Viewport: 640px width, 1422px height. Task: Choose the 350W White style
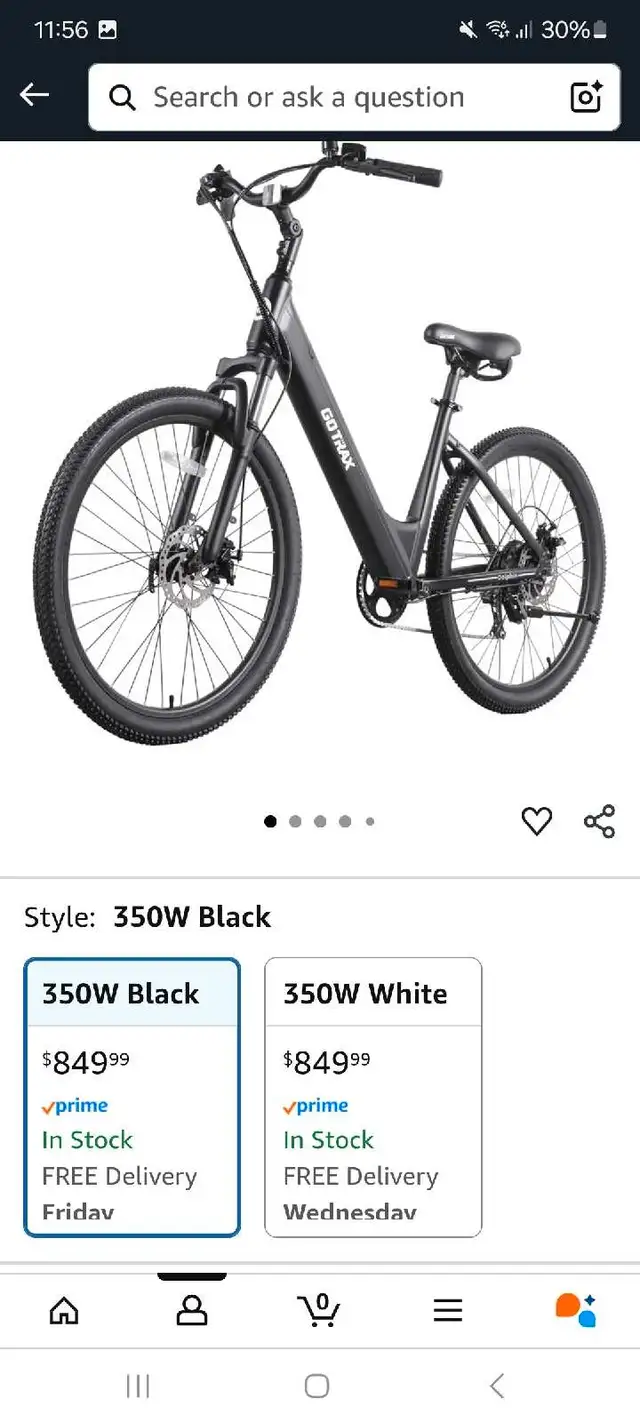pyautogui.click(x=373, y=1096)
